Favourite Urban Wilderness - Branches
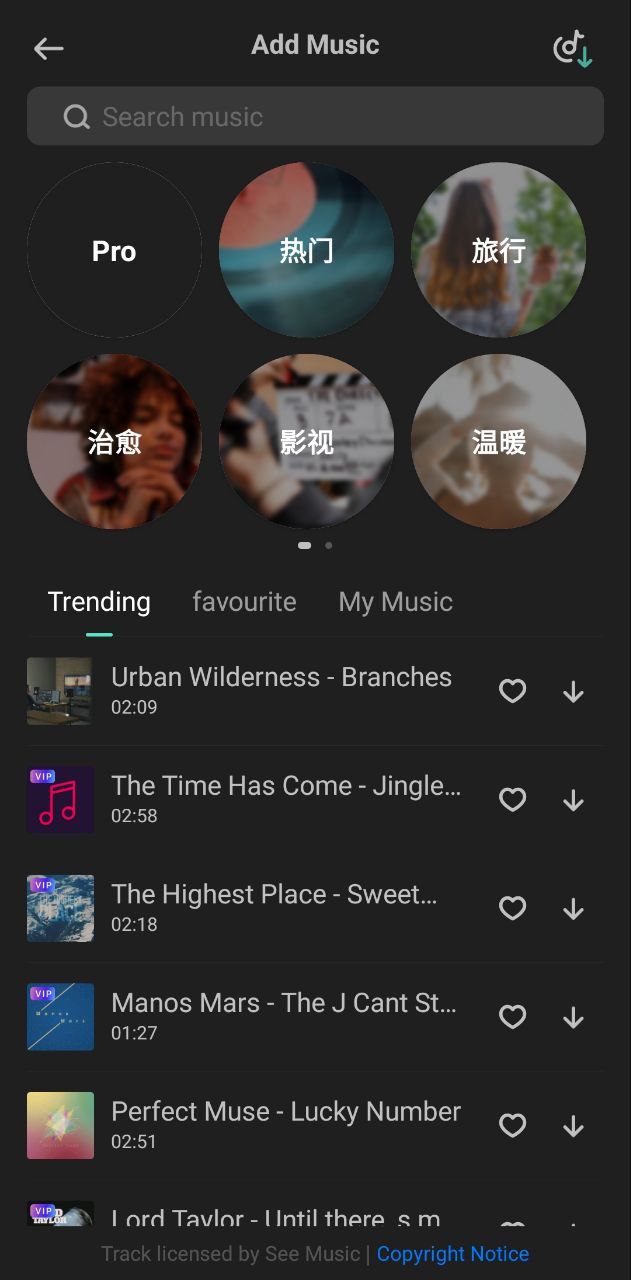Image resolution: width=631 pixels, height=1280 pixels. 512,691
